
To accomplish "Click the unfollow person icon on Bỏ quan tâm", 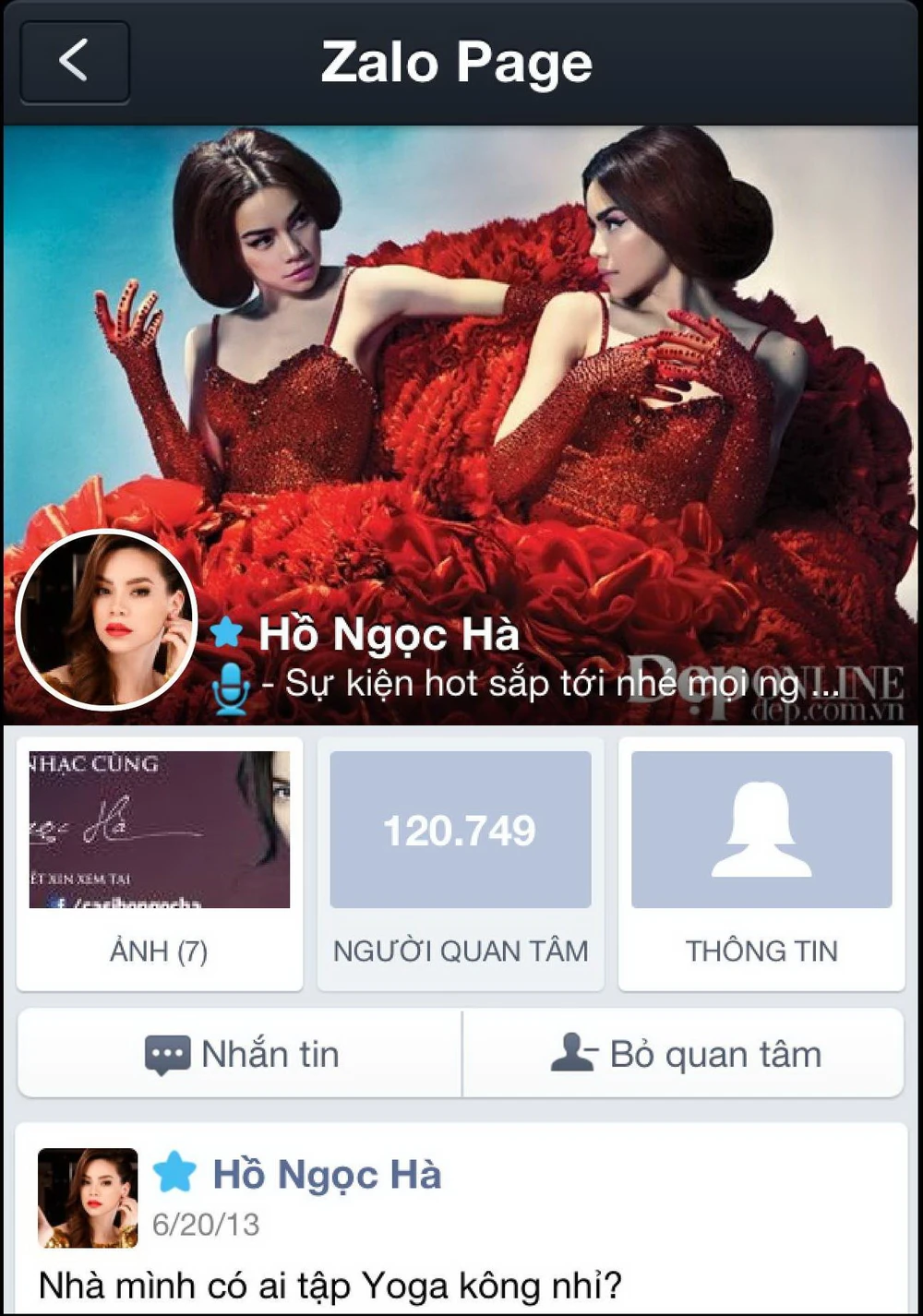I will (x=573, y=1053).
